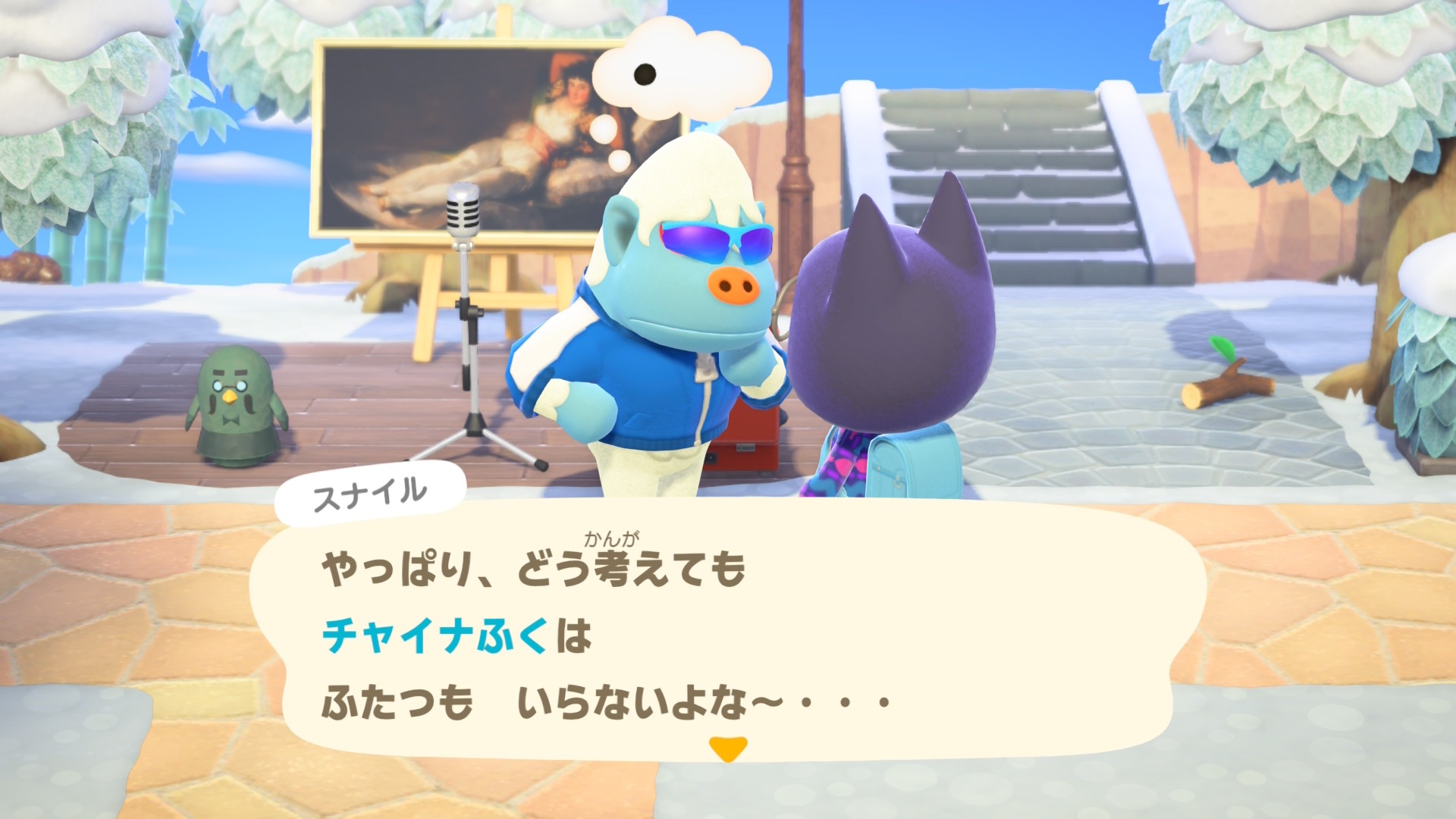Advance the dialogue with the orange arrow
The width and height of the screenshot is (1456, 819).
[x=728, y=748]
